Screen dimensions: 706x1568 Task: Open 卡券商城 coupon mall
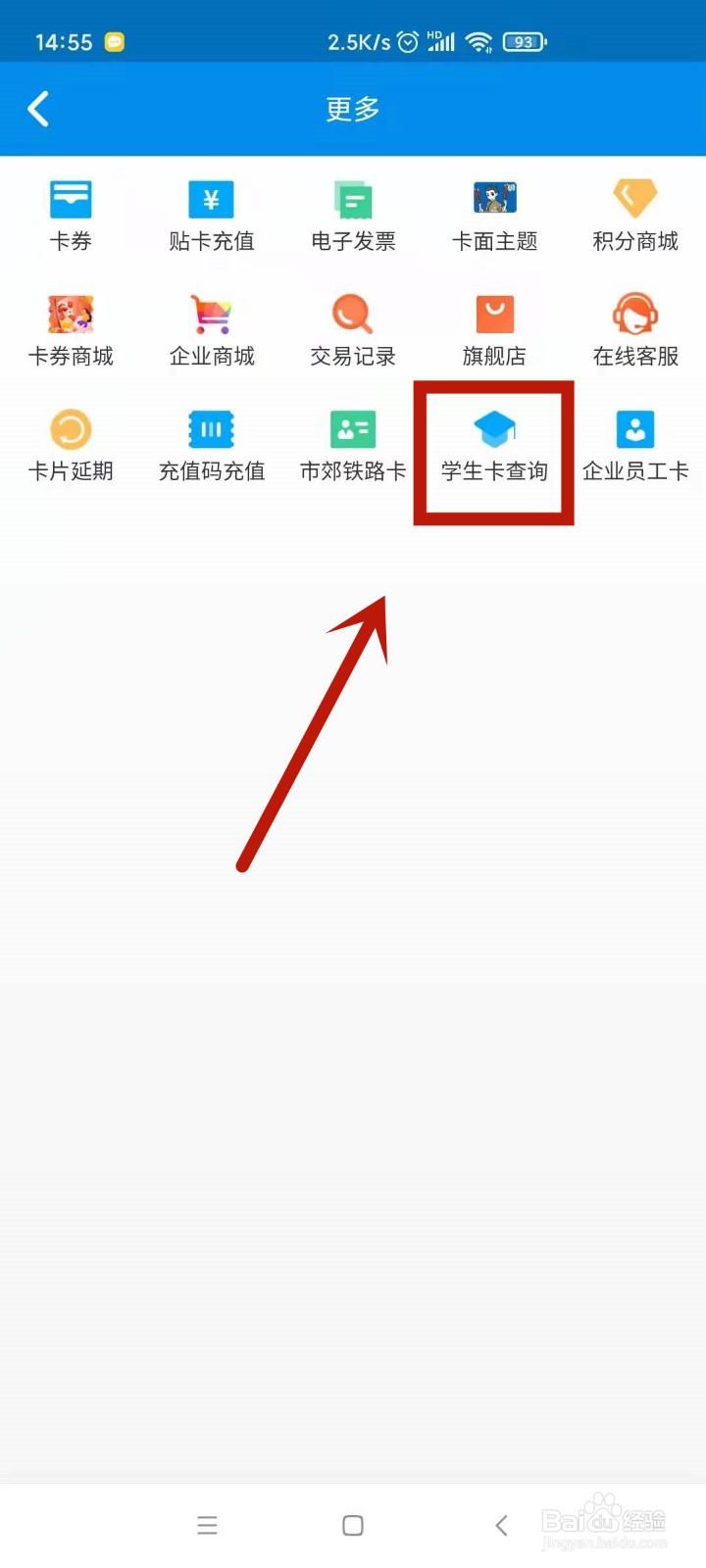(x=71, y=331)
